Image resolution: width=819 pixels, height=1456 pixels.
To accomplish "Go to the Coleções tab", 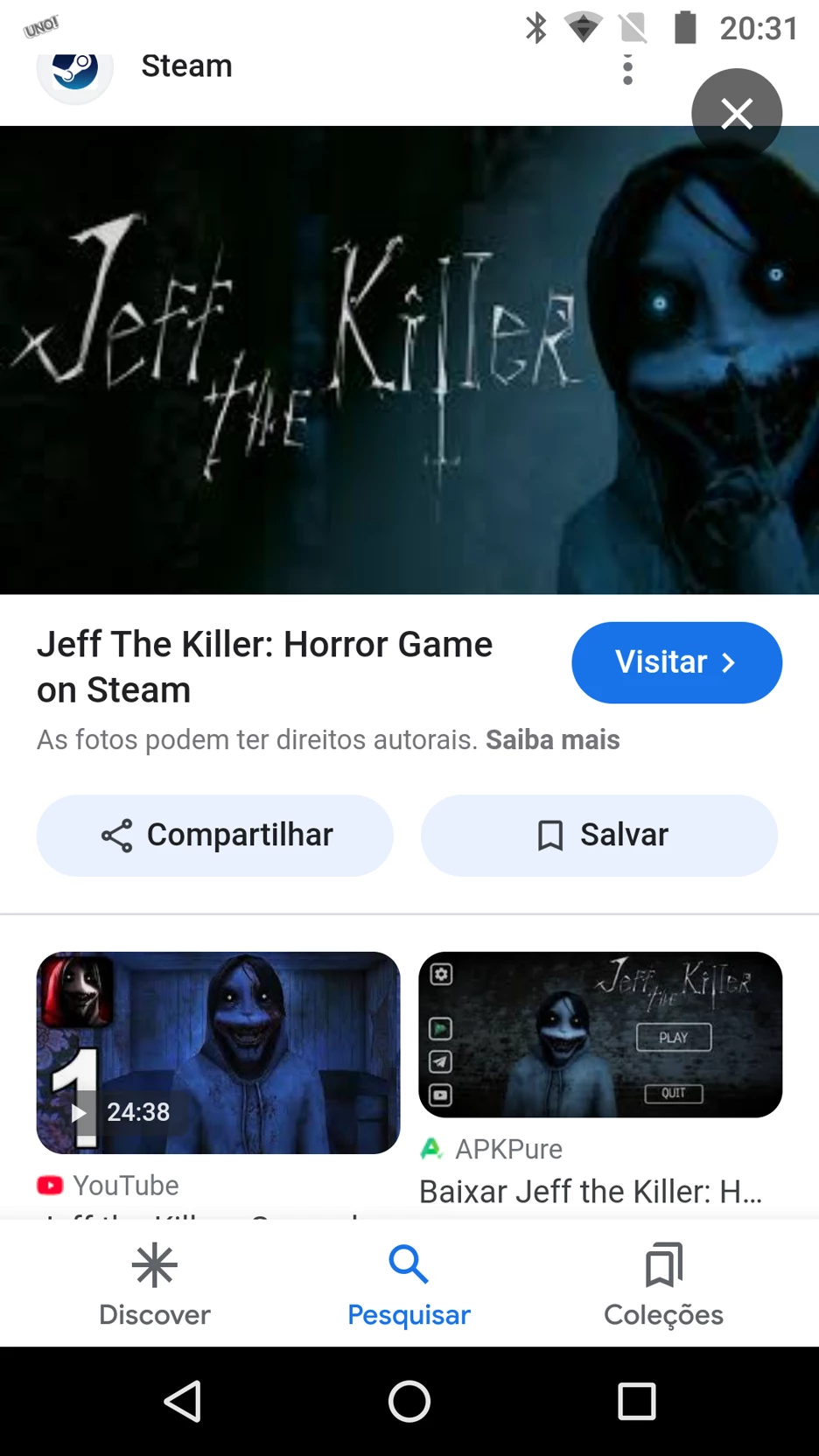I will click(663, 1284).
